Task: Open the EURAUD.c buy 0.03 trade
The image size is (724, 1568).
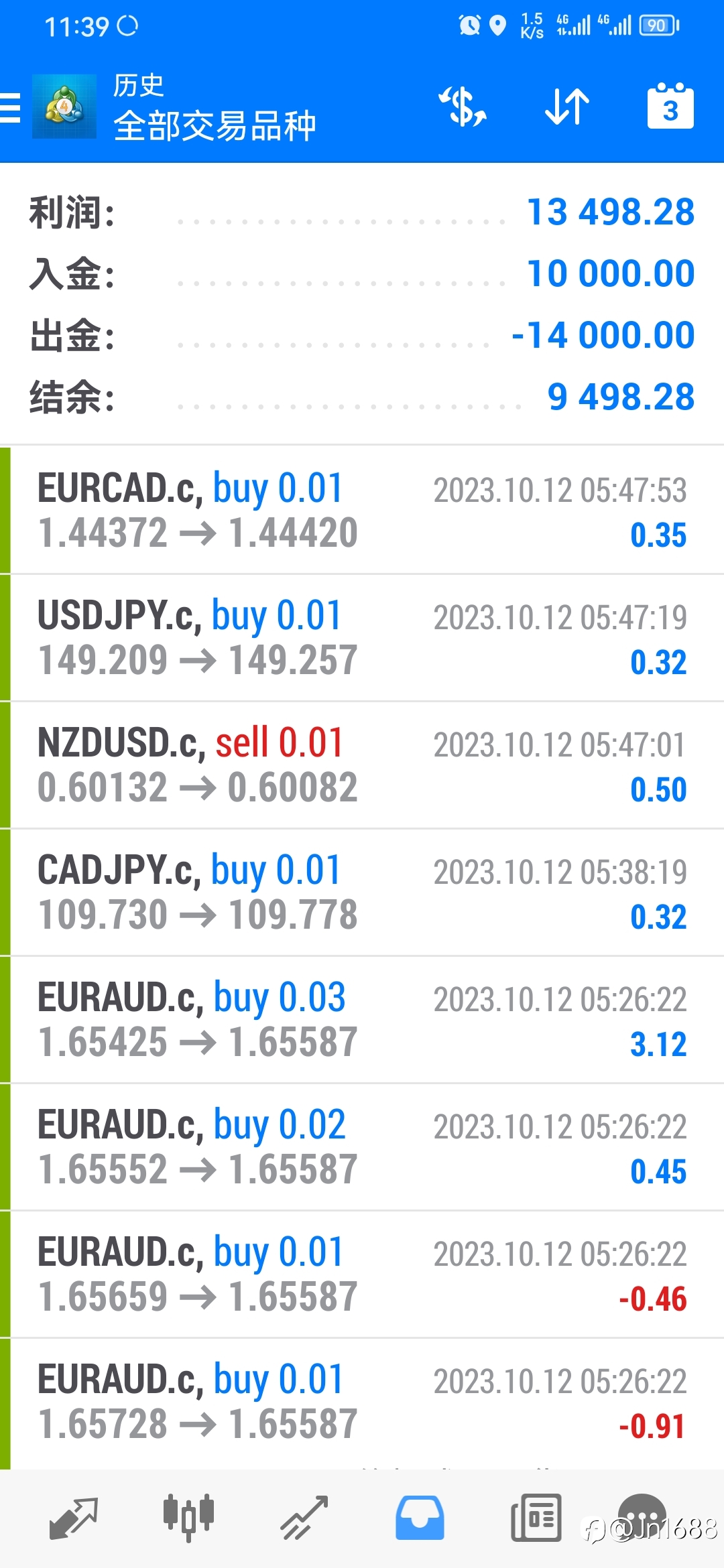Action: click(362, 1020)
